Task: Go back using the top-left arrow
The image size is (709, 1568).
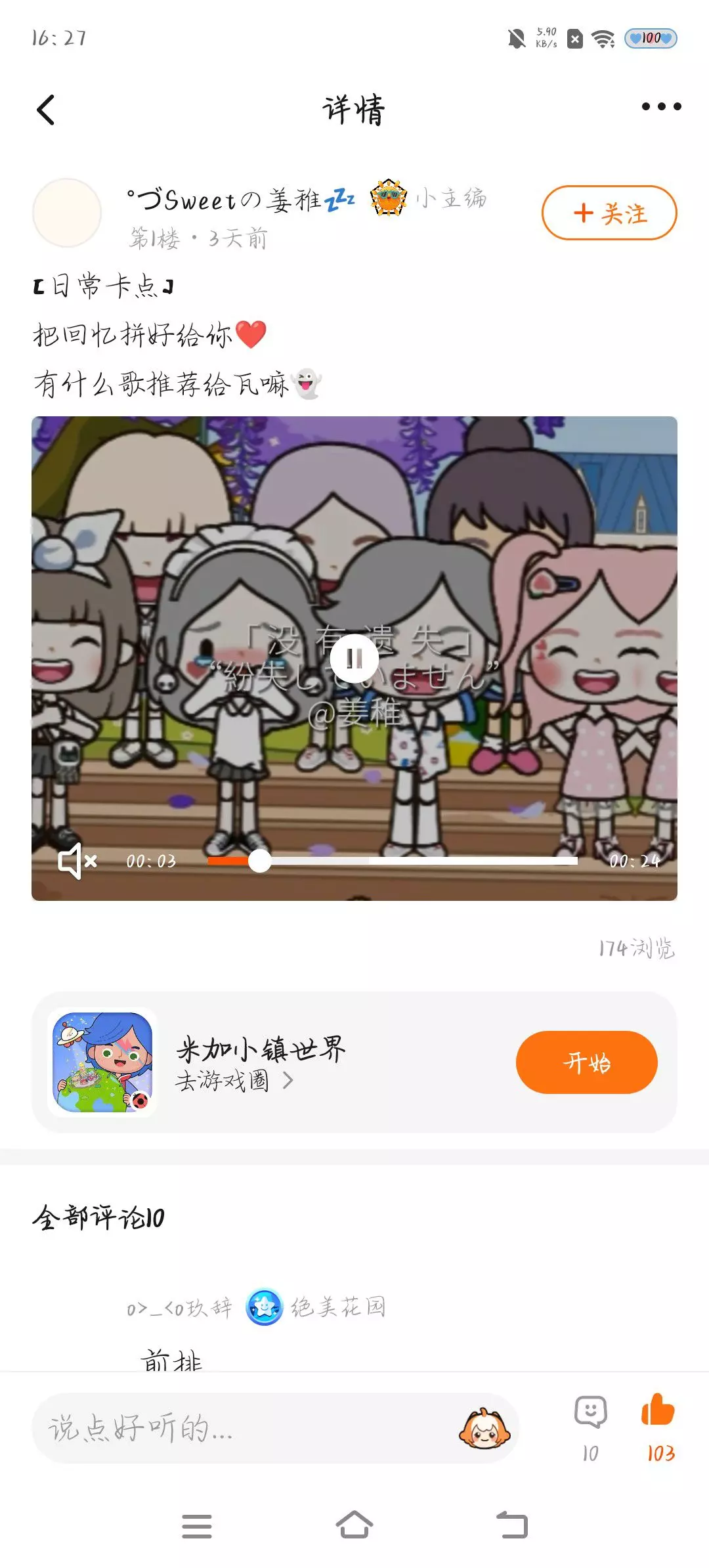Action: [46, 110]
